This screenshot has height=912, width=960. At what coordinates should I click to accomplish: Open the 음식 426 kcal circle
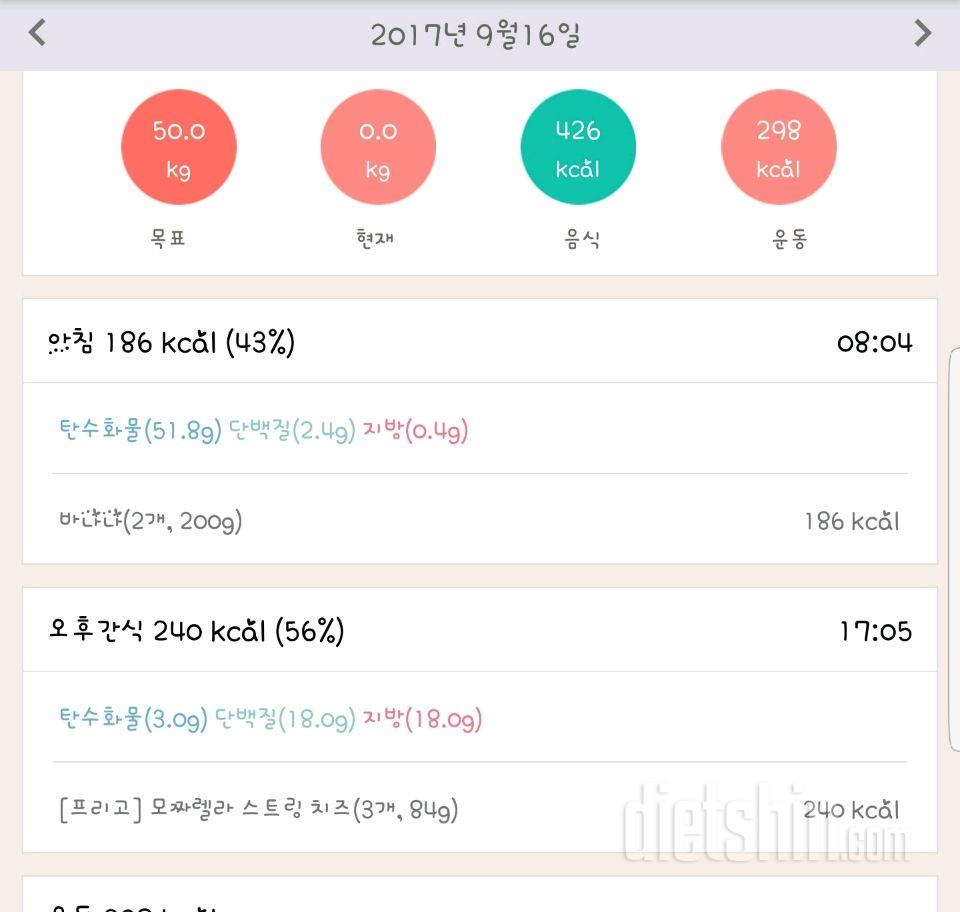pyautogui.click(x=578, y=148)
